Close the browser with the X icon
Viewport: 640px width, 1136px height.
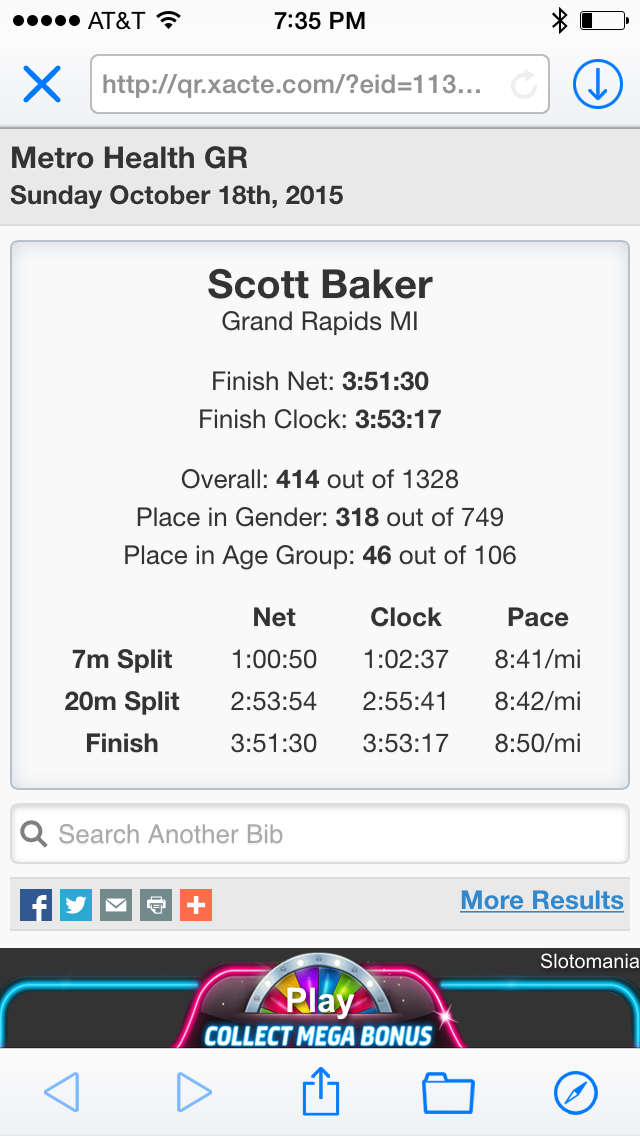pyautogui.click(x=42, y=84)
